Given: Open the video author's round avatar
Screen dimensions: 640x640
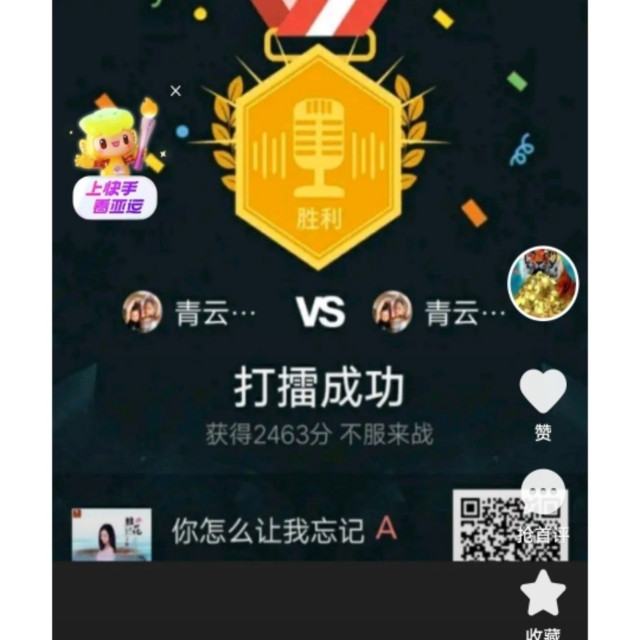Looking at the screenshot, I should [x=543, y=282].
